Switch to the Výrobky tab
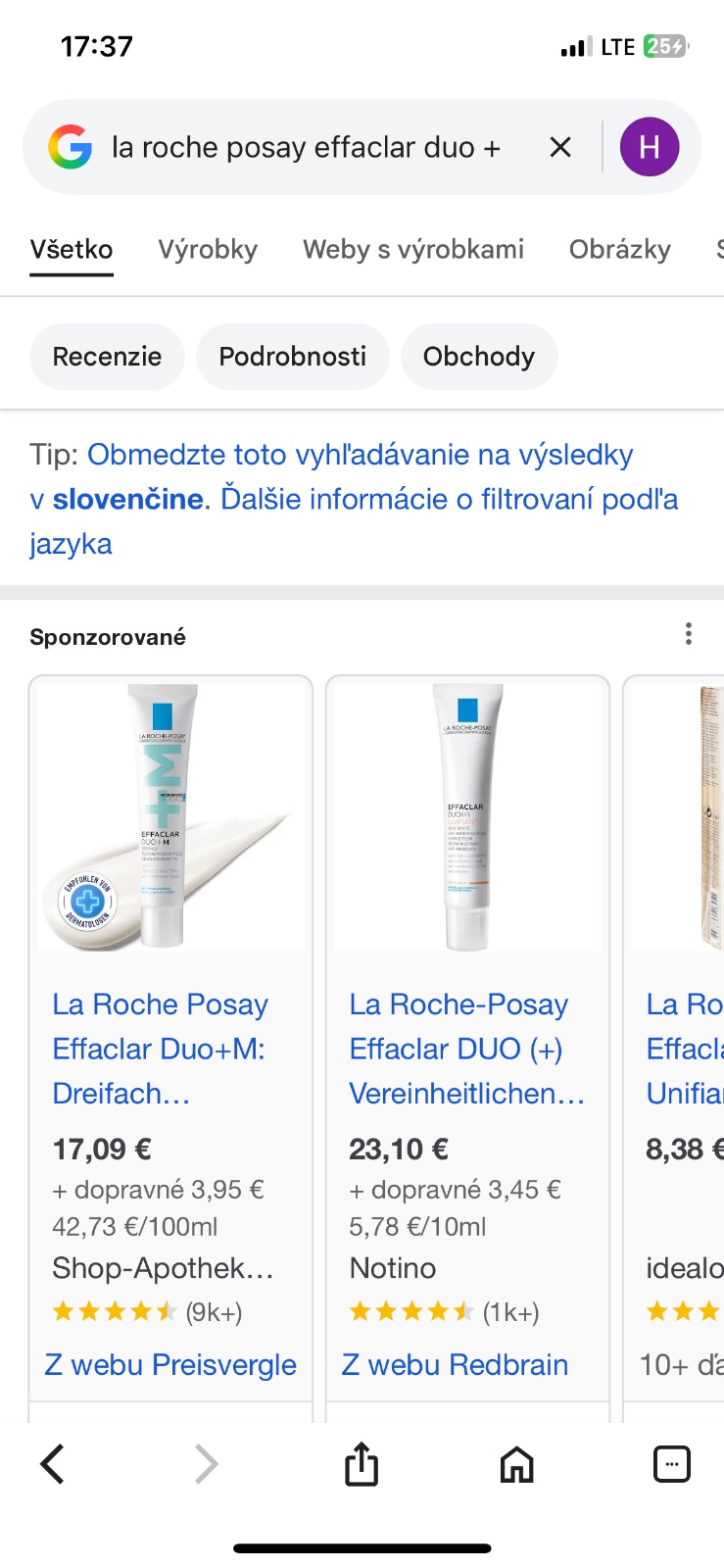This screenshot has width=724, height=1568. click(x=208, y=250)
